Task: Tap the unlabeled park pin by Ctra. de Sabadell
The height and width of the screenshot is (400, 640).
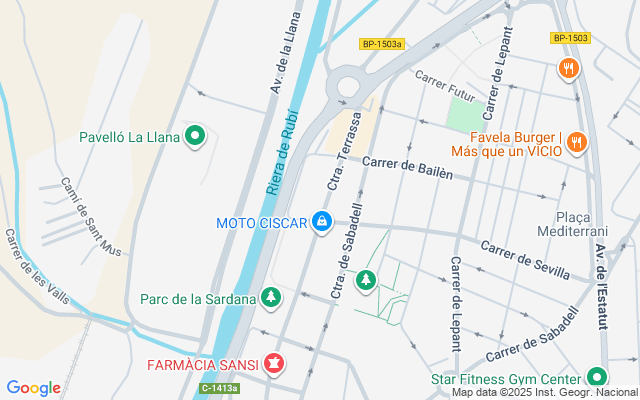Action: pyautogui.click(x=368, y=279)
